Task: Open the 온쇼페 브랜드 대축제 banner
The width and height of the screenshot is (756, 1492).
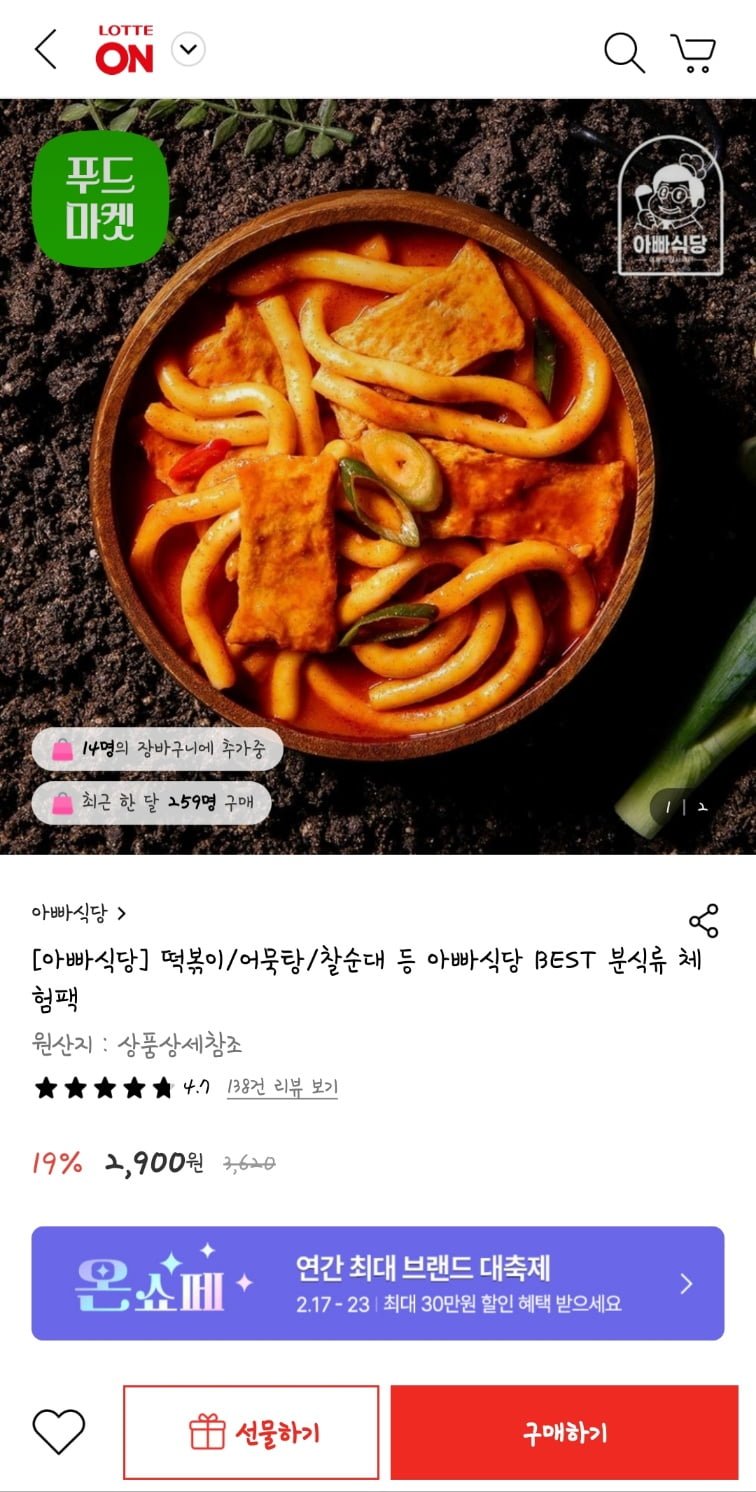Action: tap(378, 1283)
